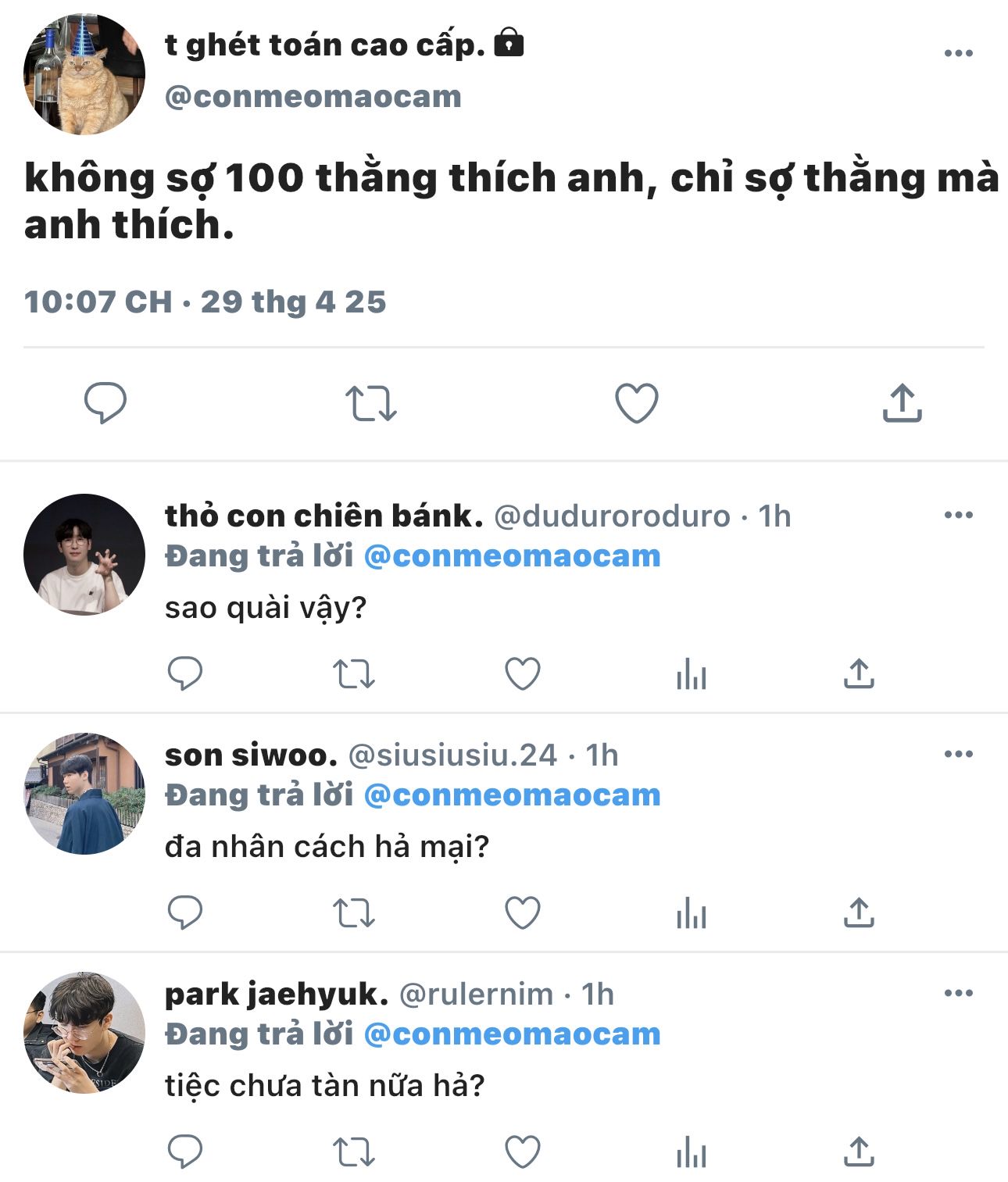The width and height of the screenshot is (1008, 1182).
Task: Open son siwoo's profile picture
Action: pyautogui.click(x=84, y=793)
